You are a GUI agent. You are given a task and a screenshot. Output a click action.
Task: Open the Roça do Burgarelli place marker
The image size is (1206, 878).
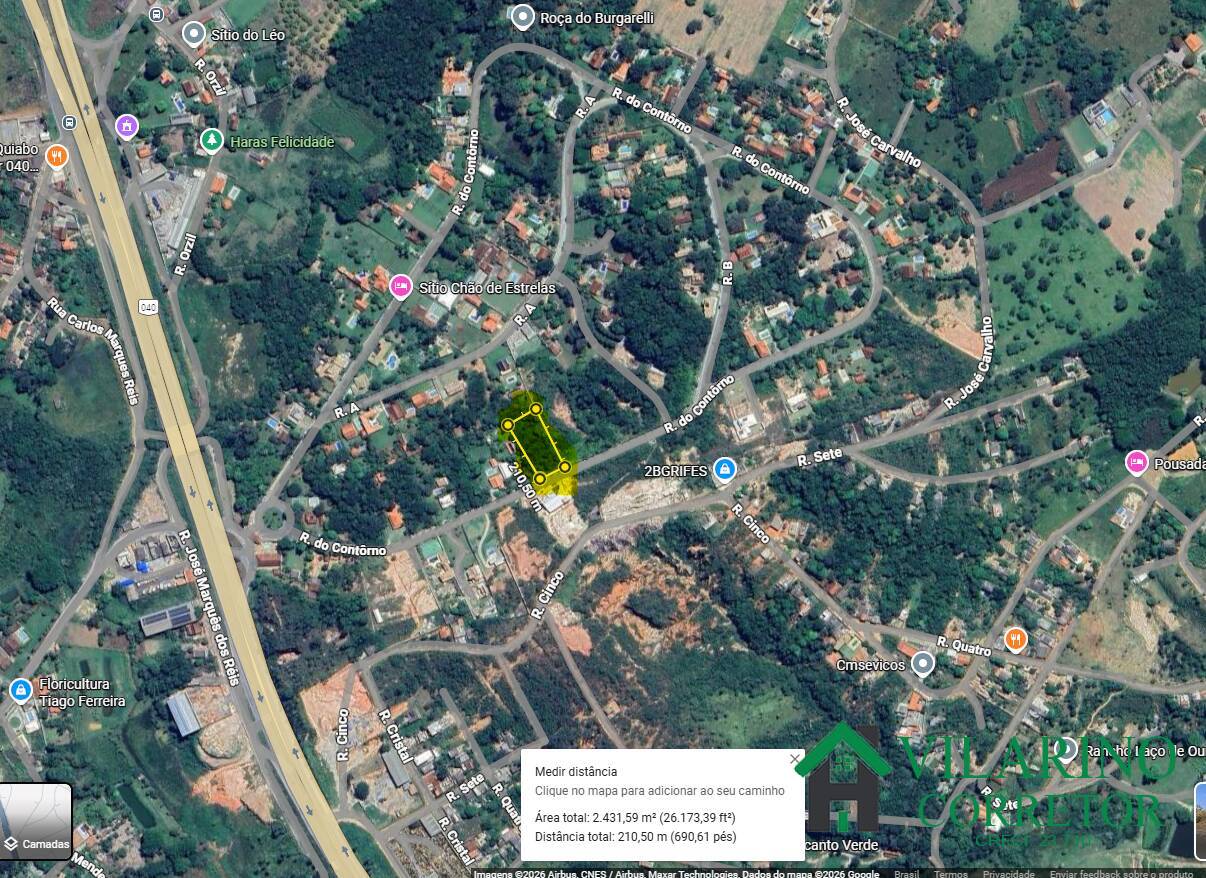tap(522, 17)
